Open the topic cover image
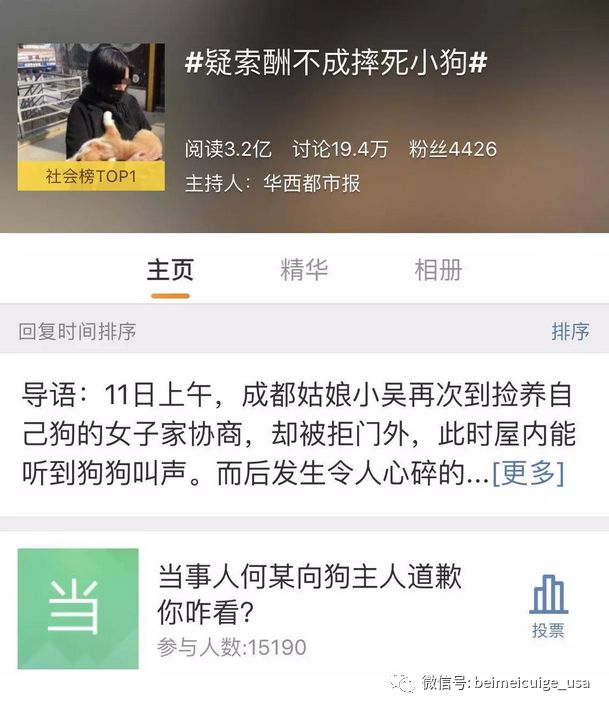The height and width of the screenshot is (710, 609). [91, 116]
